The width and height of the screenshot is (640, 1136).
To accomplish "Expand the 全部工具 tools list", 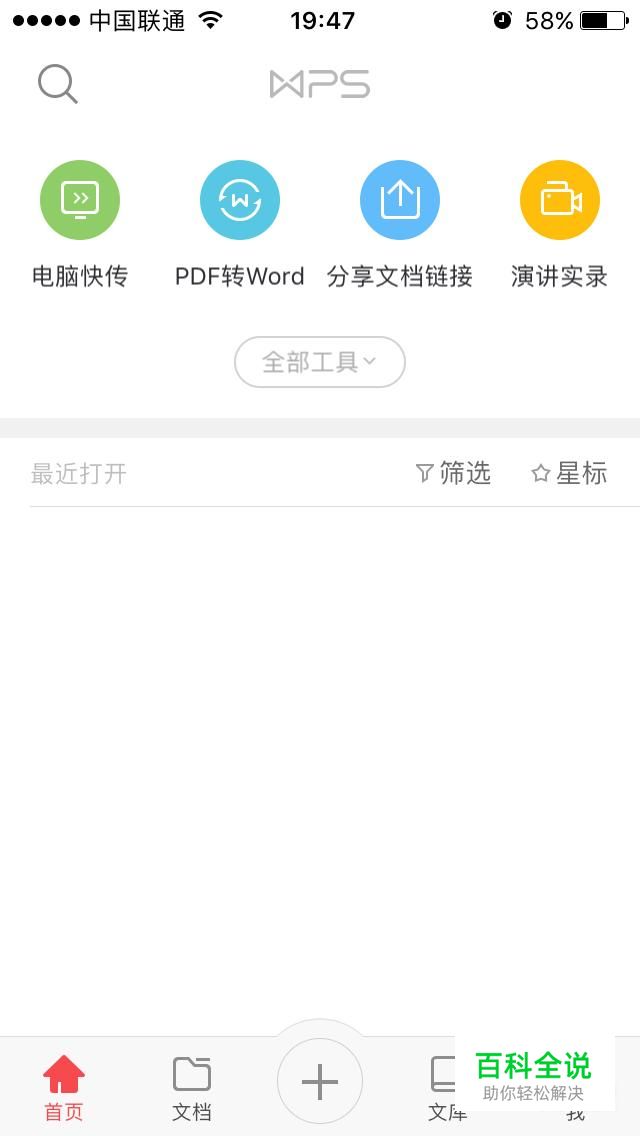I will pyautogui.click(x=320, y=362).
